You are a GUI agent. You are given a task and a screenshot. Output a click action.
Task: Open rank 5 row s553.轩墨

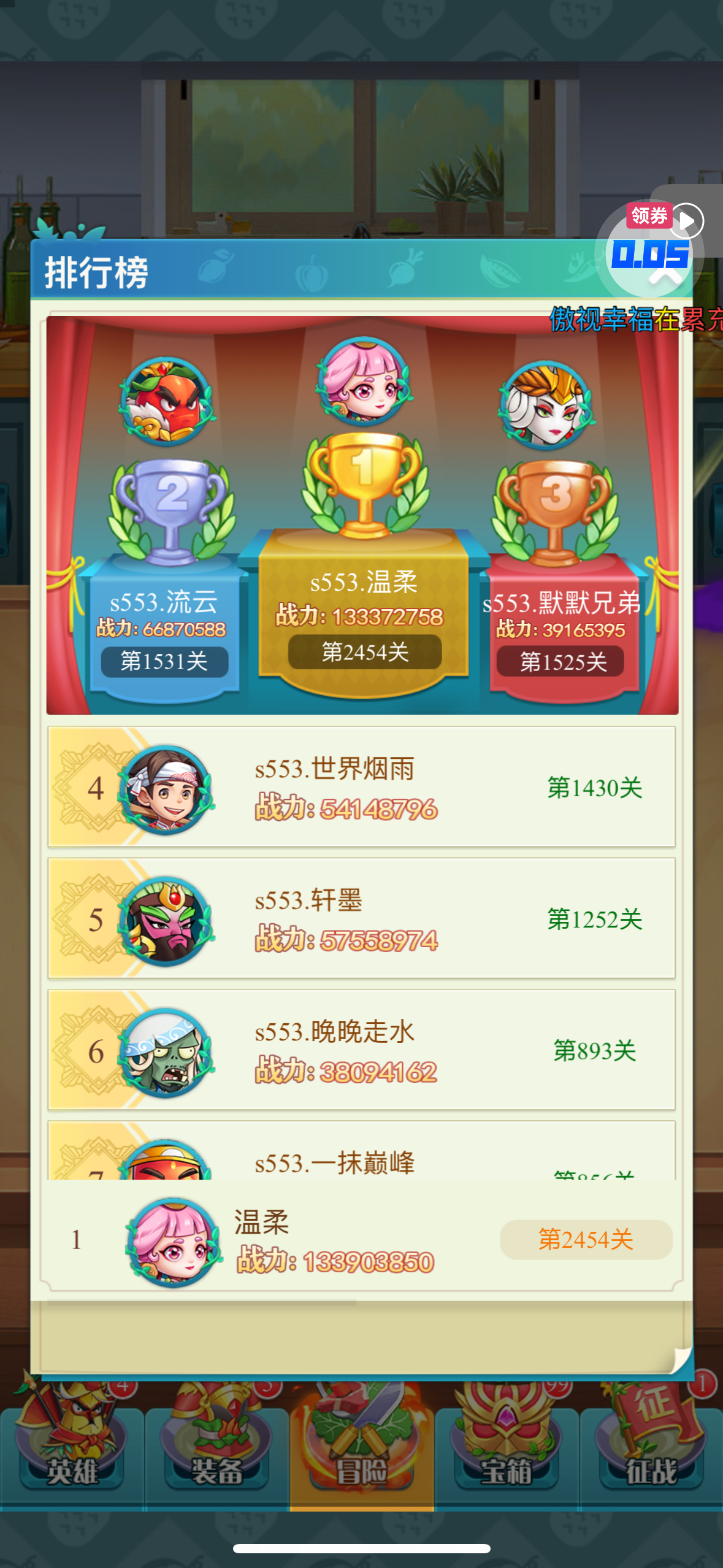[x=362, y=918]
